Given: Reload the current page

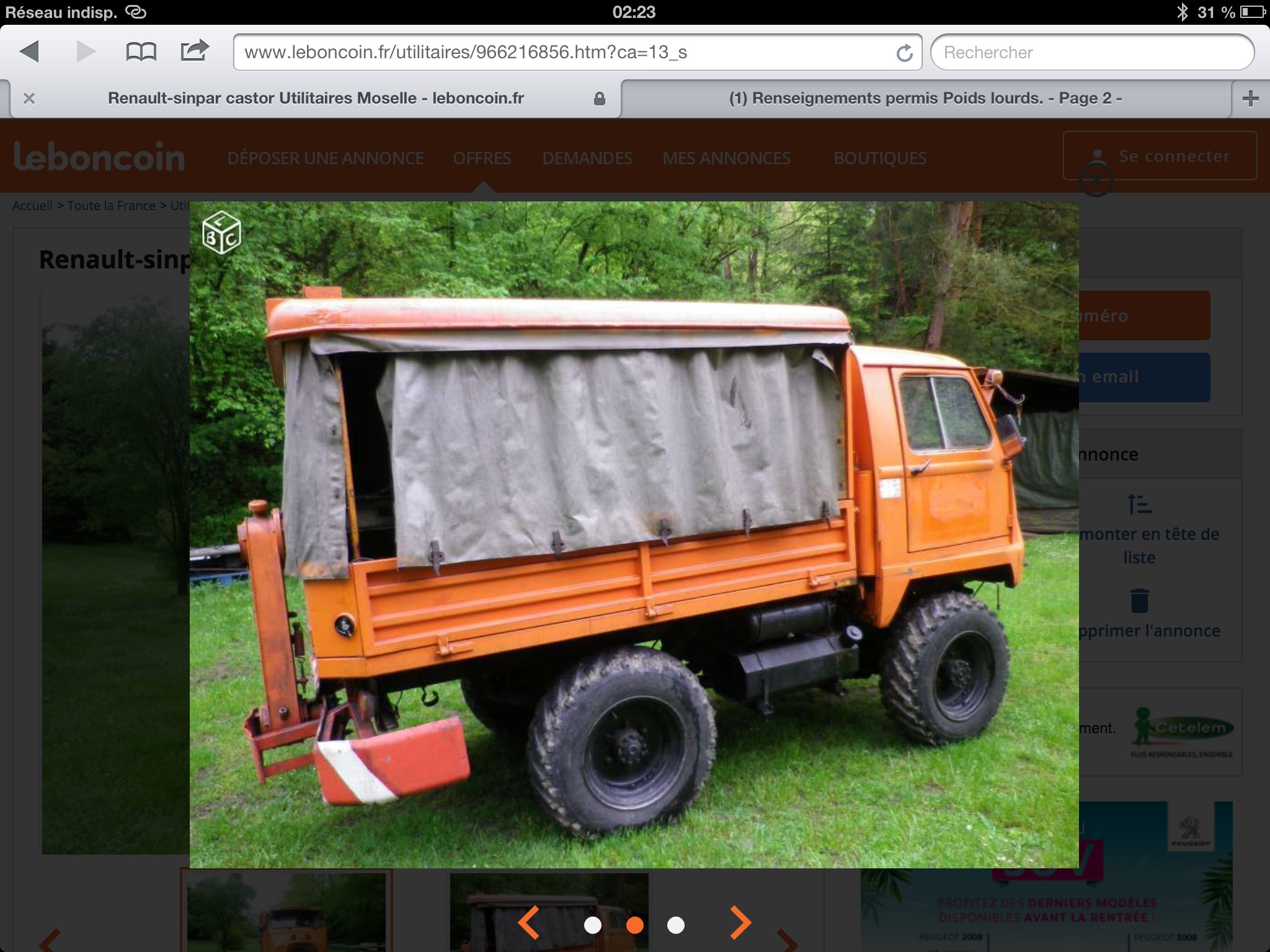Looking at the screenshot, I should point(904,53).
